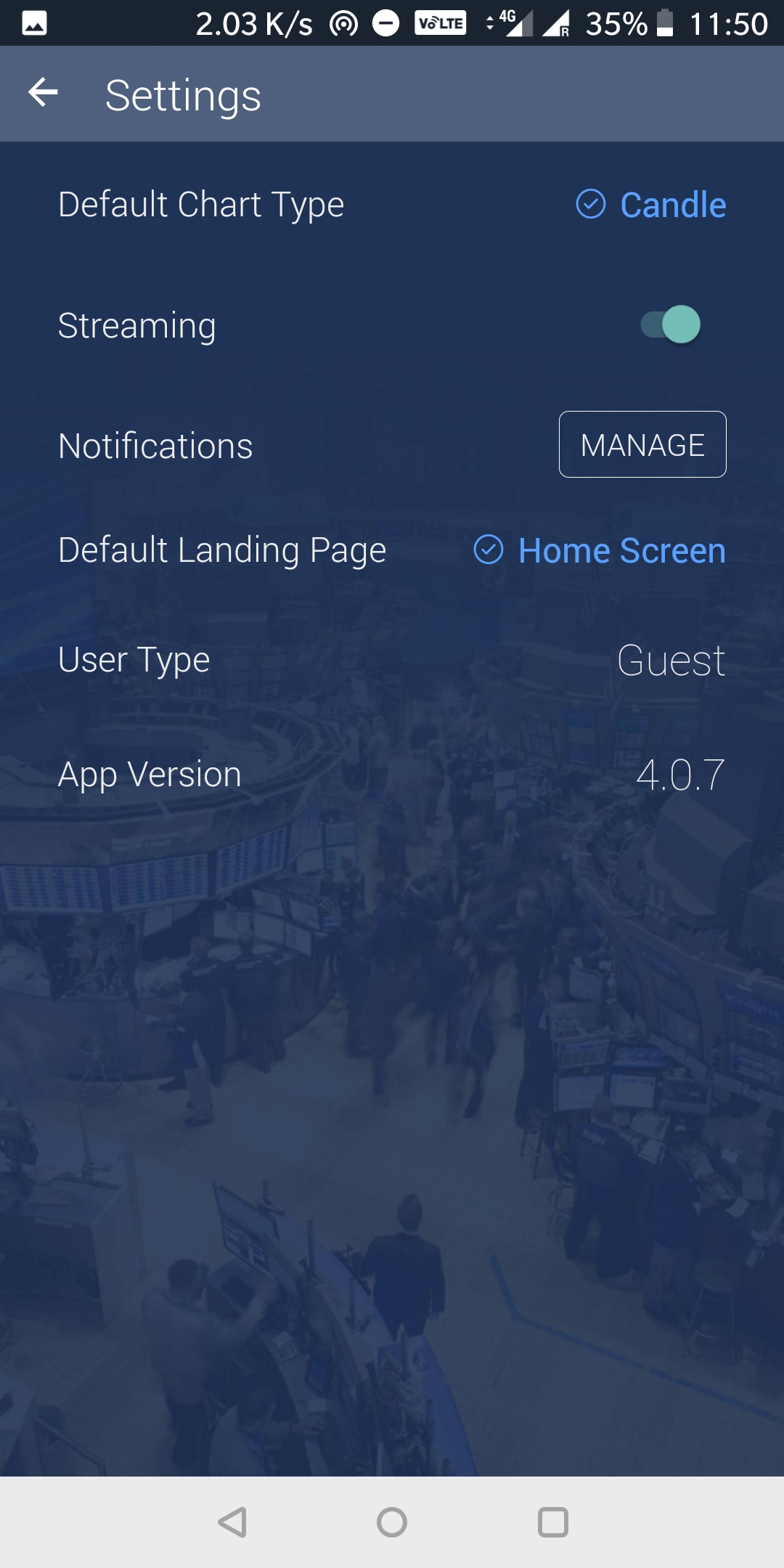Change default landing page from Home Screen
Screen dimensions: 784x1568
(x=600, y=550)
